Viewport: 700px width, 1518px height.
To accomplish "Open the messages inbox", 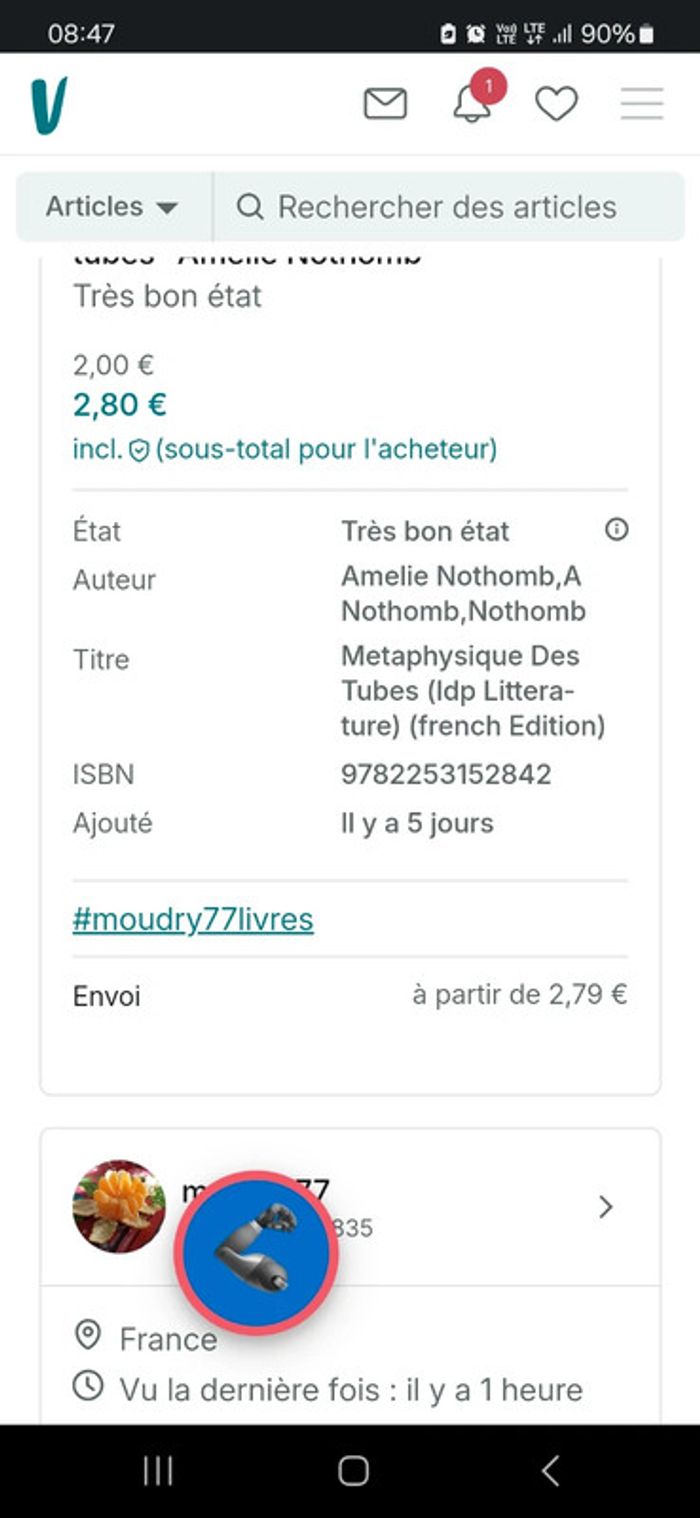I will coord(385,104).
